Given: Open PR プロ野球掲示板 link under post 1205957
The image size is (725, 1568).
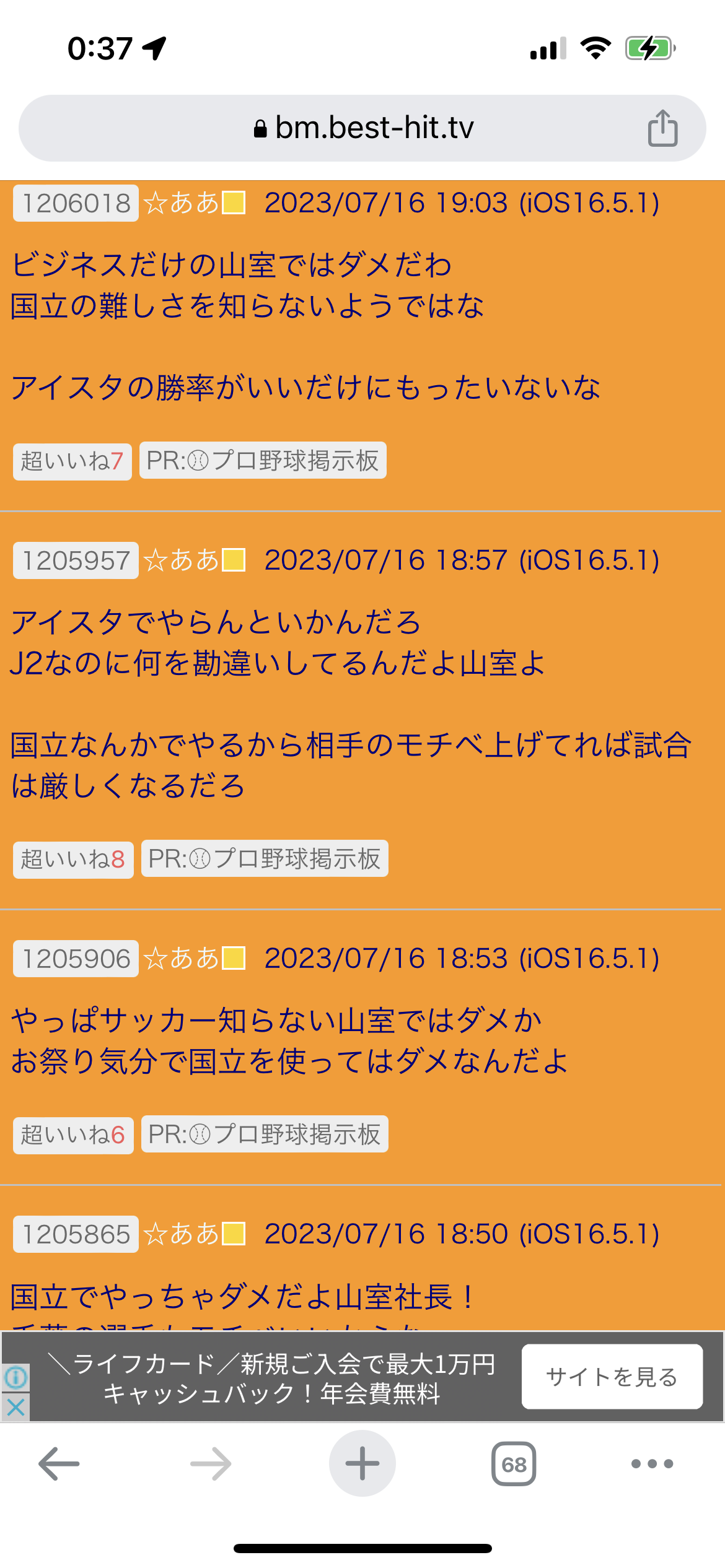Looking at the screenshot, I should tap(265, 859).
